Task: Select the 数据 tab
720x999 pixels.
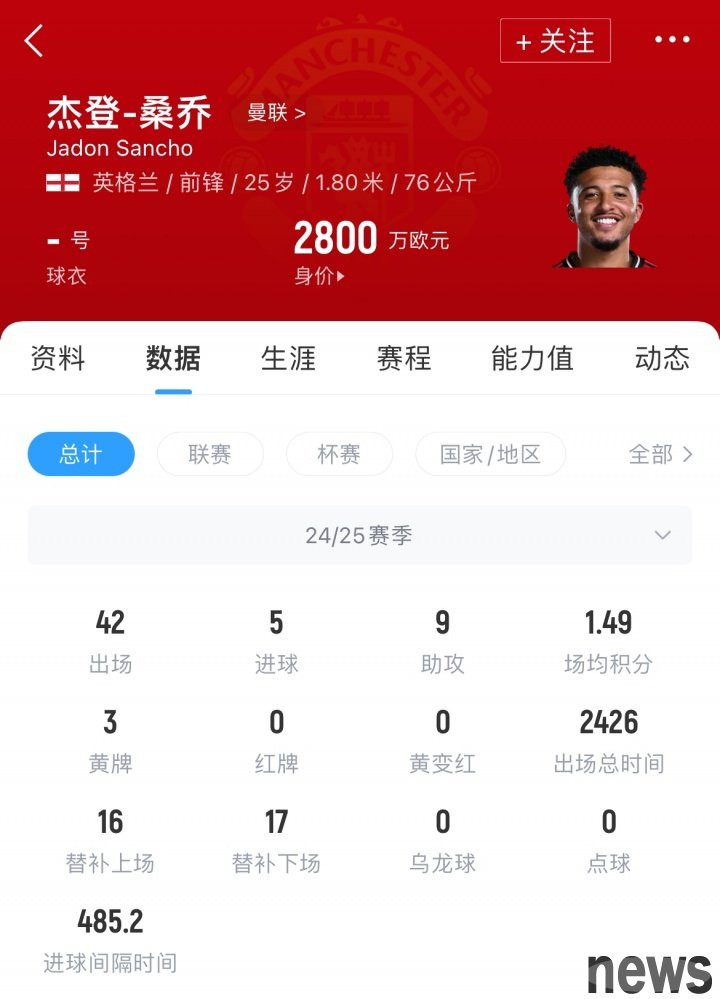Action: coord(173,358)
